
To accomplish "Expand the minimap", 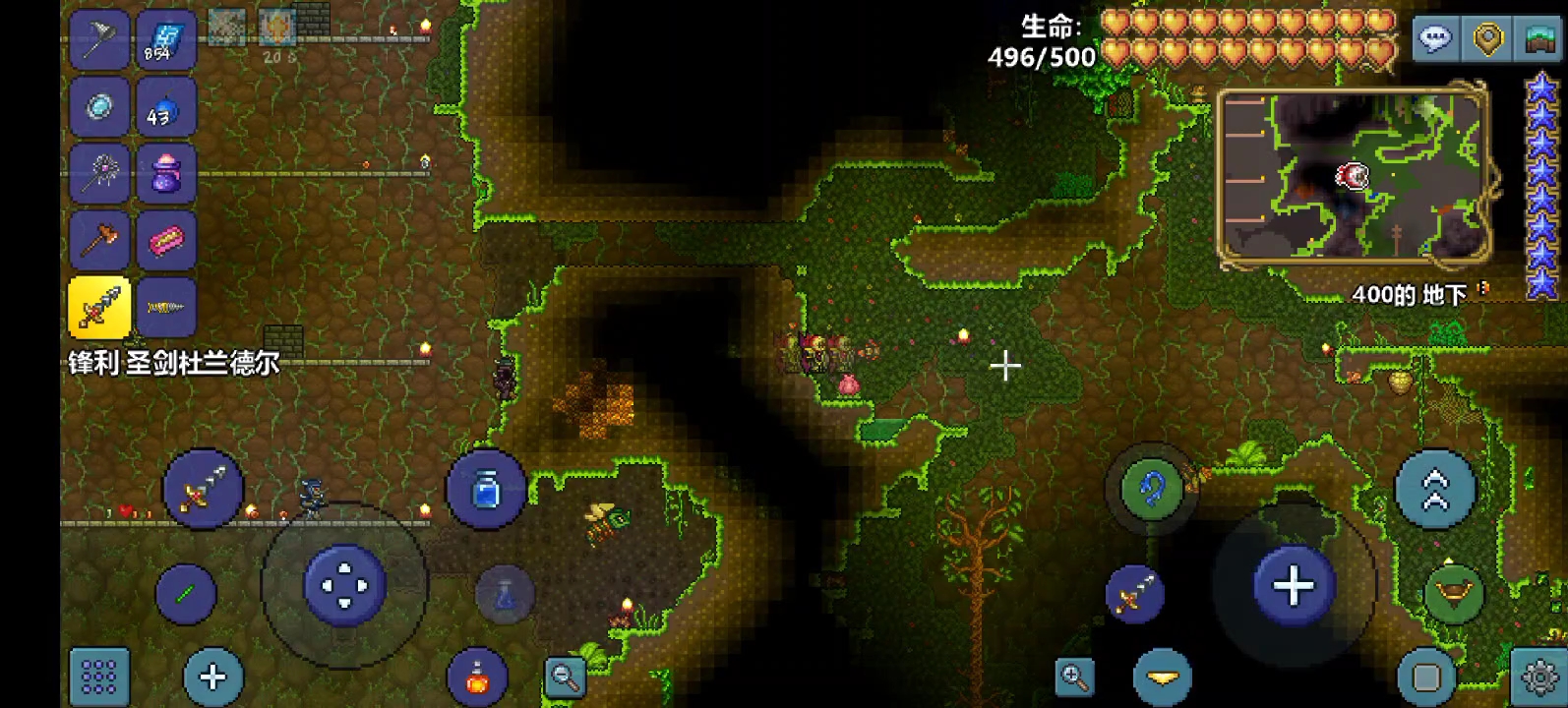I will 1354,177.
